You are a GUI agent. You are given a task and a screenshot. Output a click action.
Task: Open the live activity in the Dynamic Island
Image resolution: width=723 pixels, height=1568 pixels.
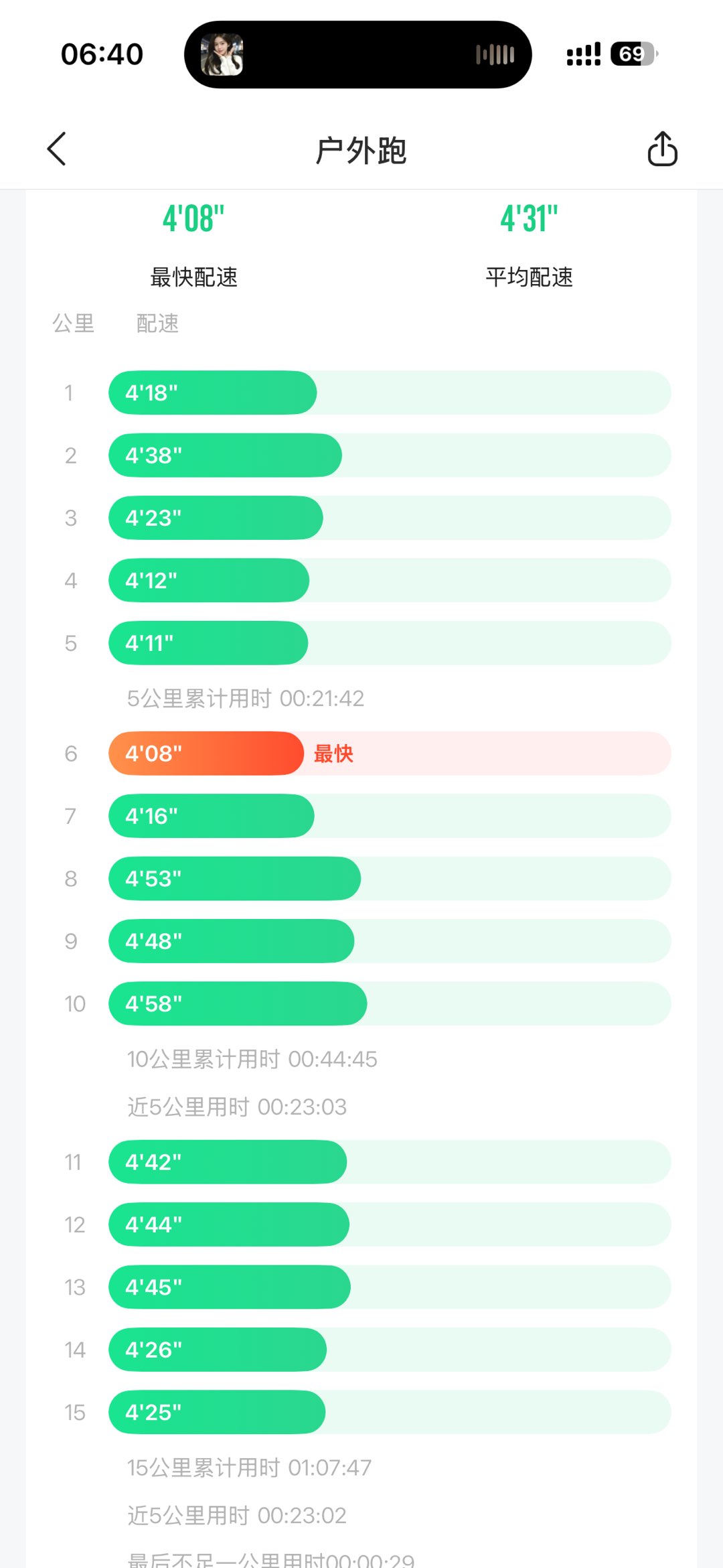[357, 54]
